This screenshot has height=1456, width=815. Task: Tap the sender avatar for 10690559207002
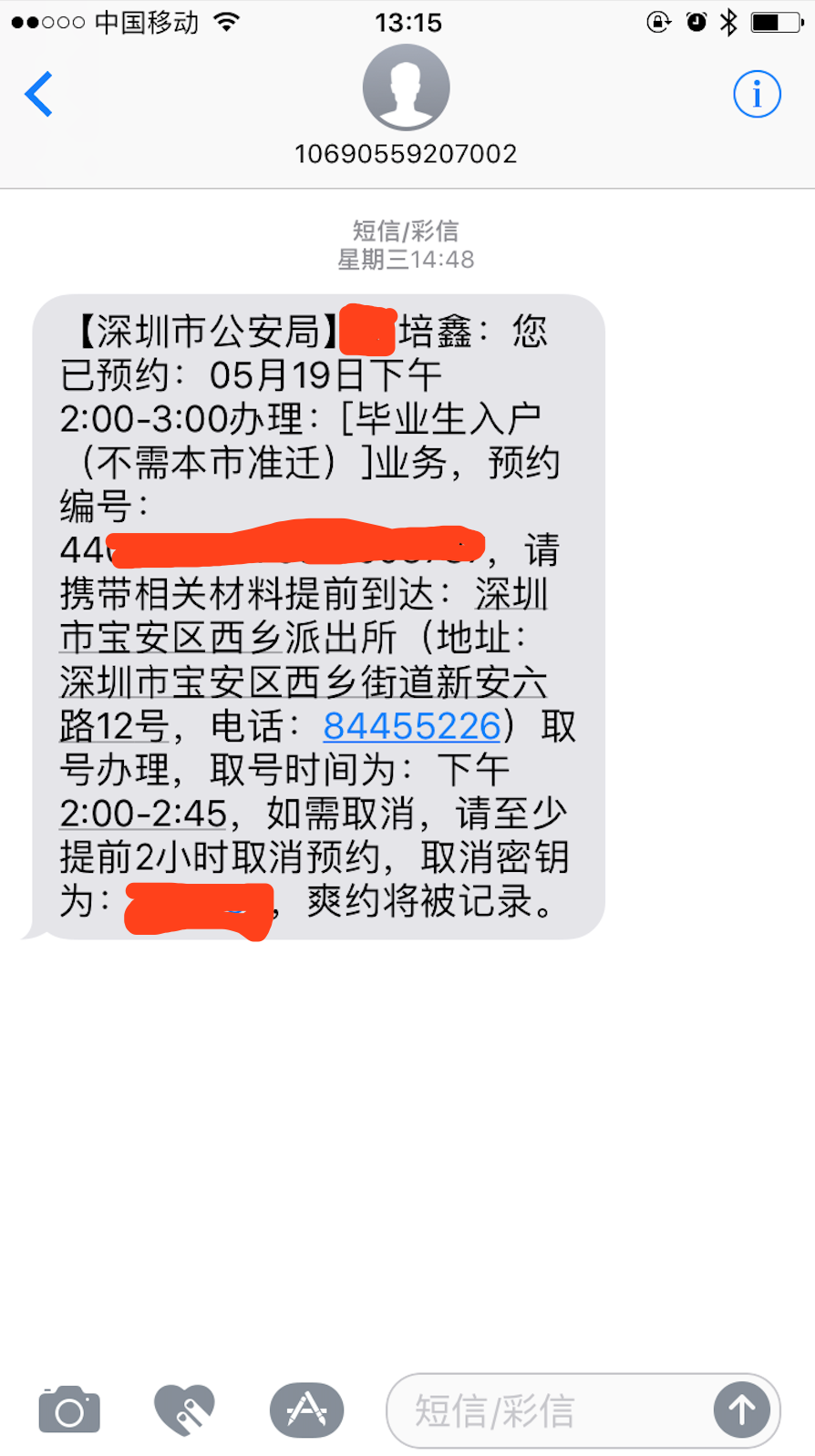[406, 87]
